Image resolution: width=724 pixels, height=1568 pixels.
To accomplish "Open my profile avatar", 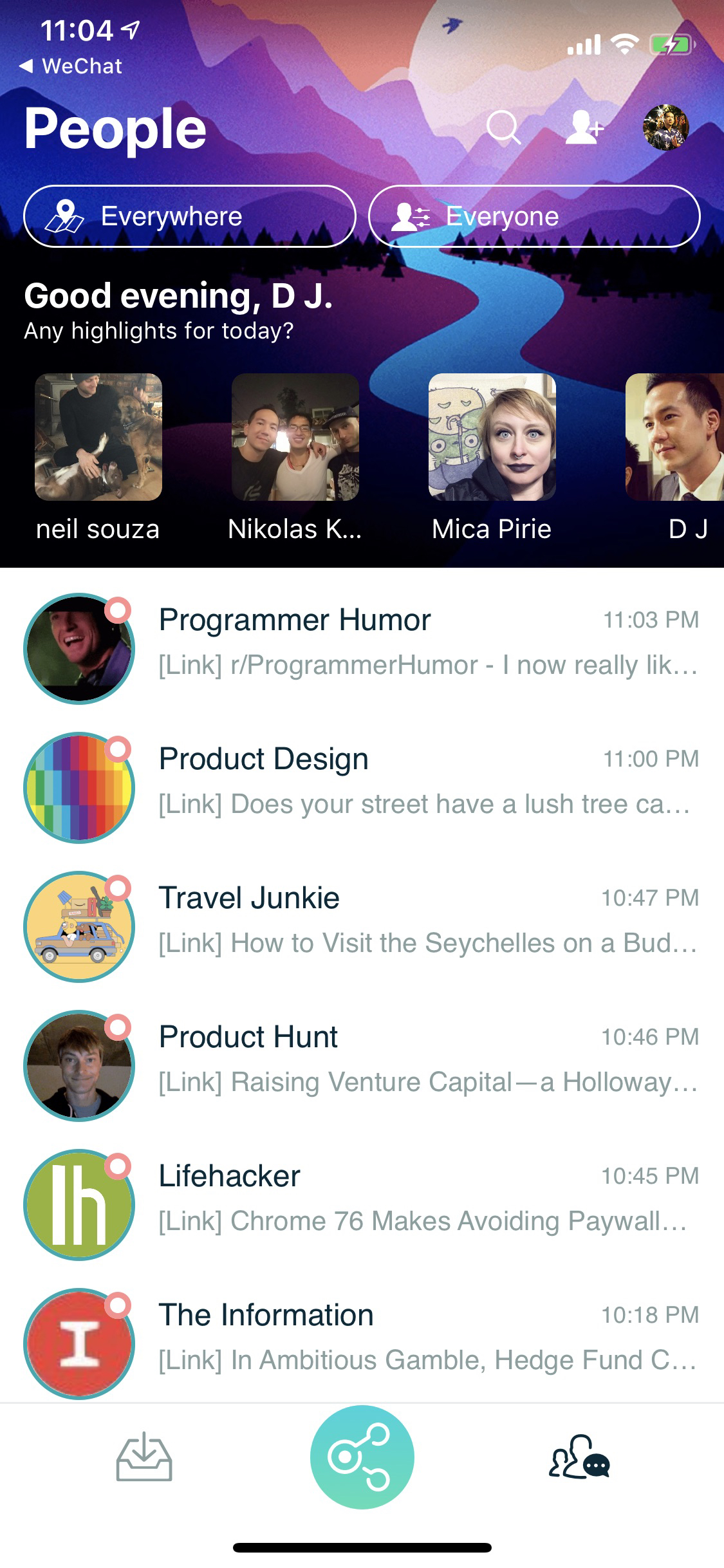I will coord(665,127).
